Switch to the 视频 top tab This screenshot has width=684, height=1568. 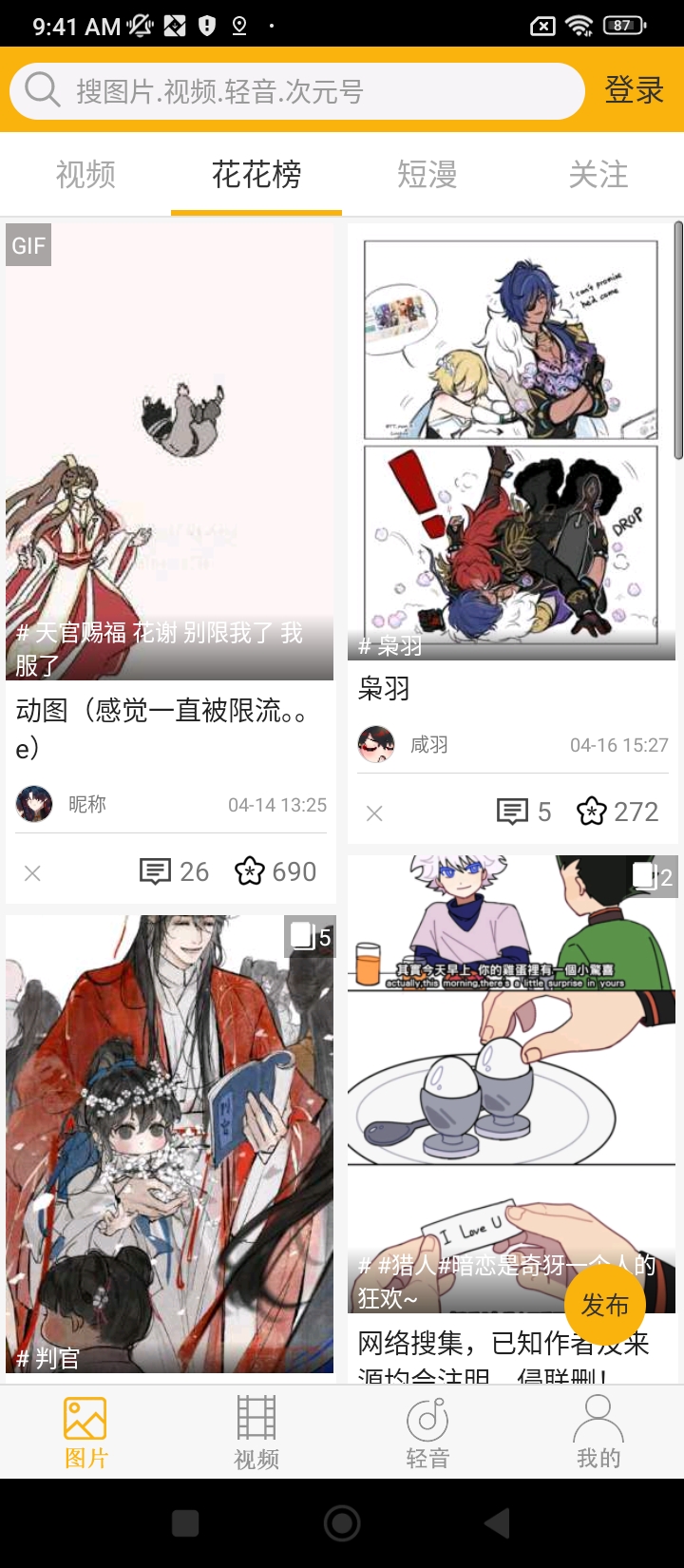(x=85, y=175)
